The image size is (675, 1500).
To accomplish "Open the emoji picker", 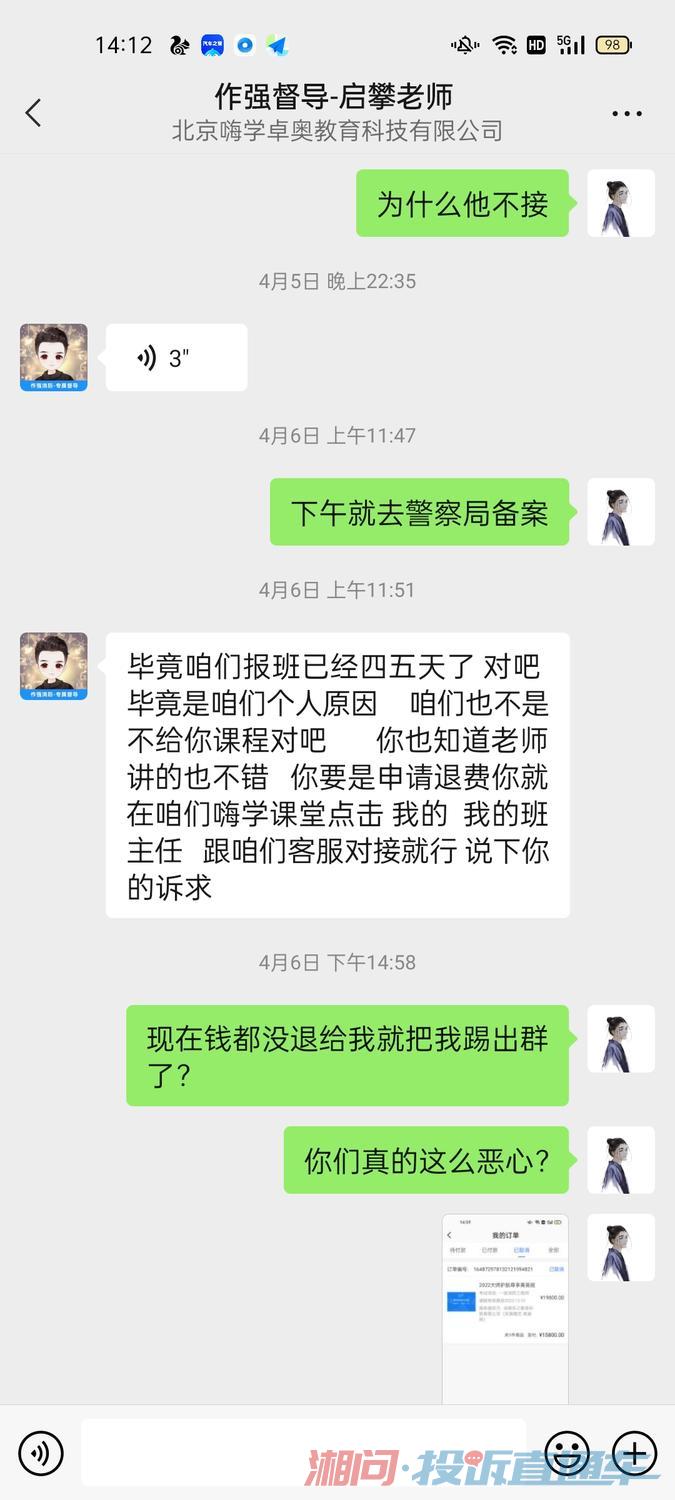I will click(567, 1453).
